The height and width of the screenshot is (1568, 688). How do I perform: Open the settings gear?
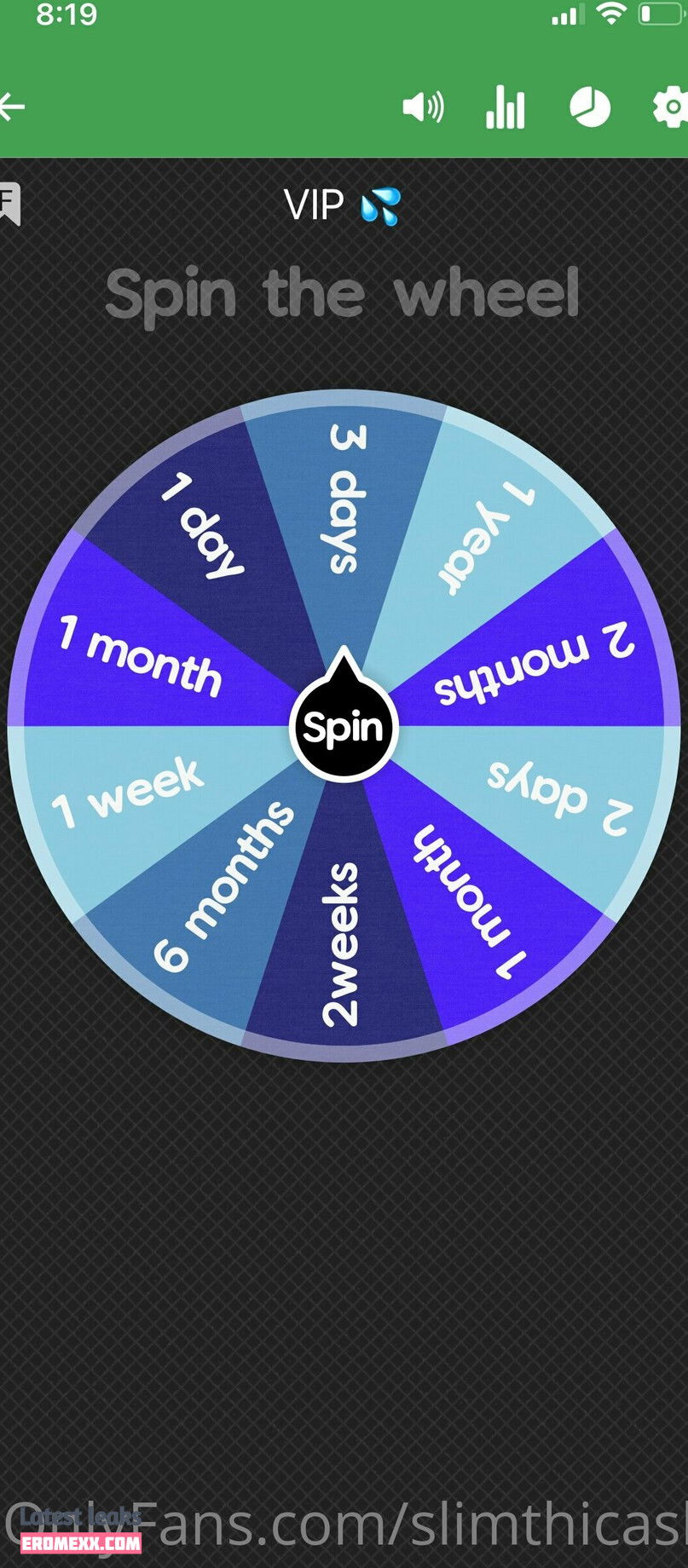(671, 107)
